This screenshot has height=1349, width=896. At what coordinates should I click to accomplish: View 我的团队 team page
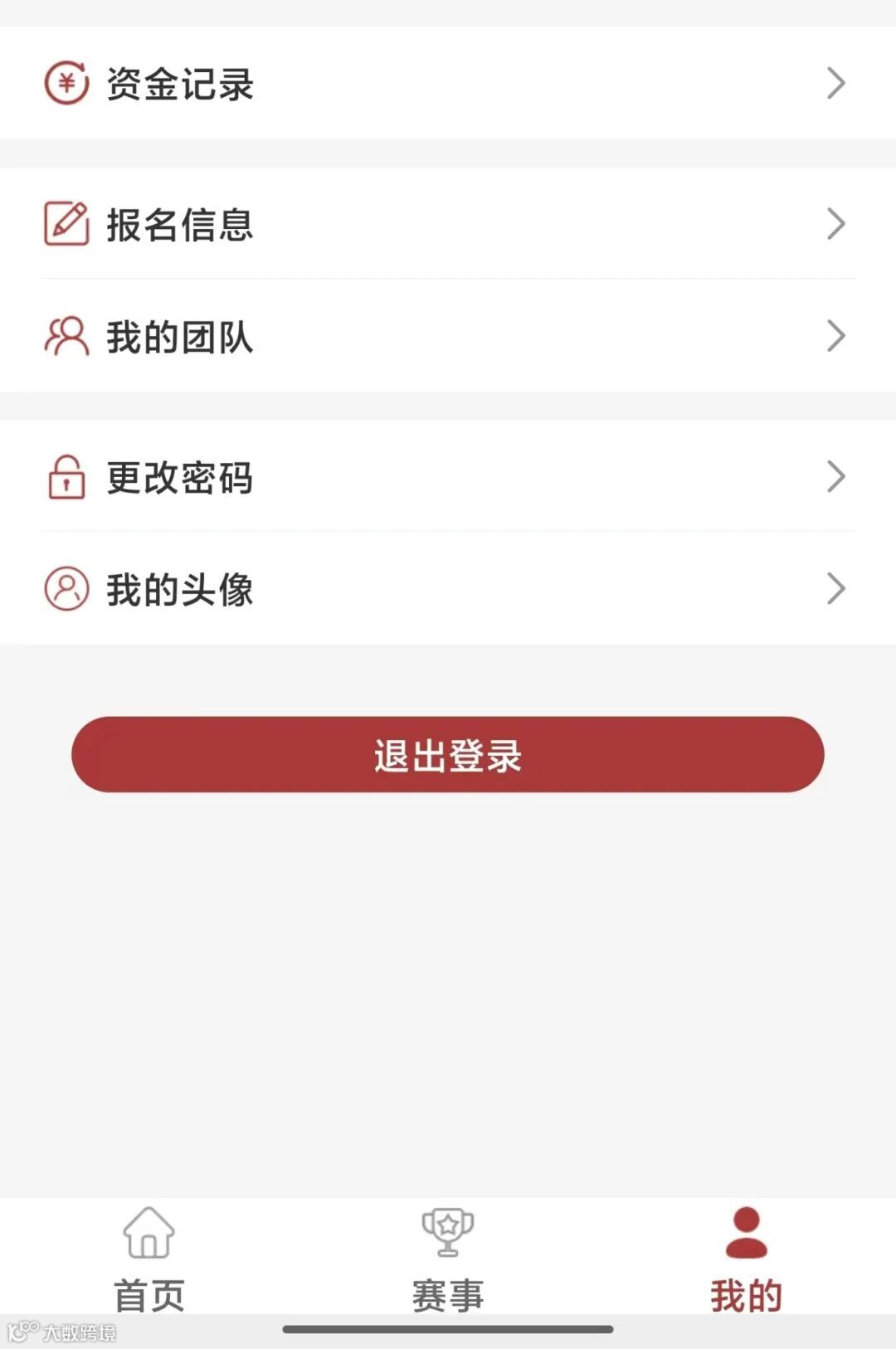pos(448,337)
